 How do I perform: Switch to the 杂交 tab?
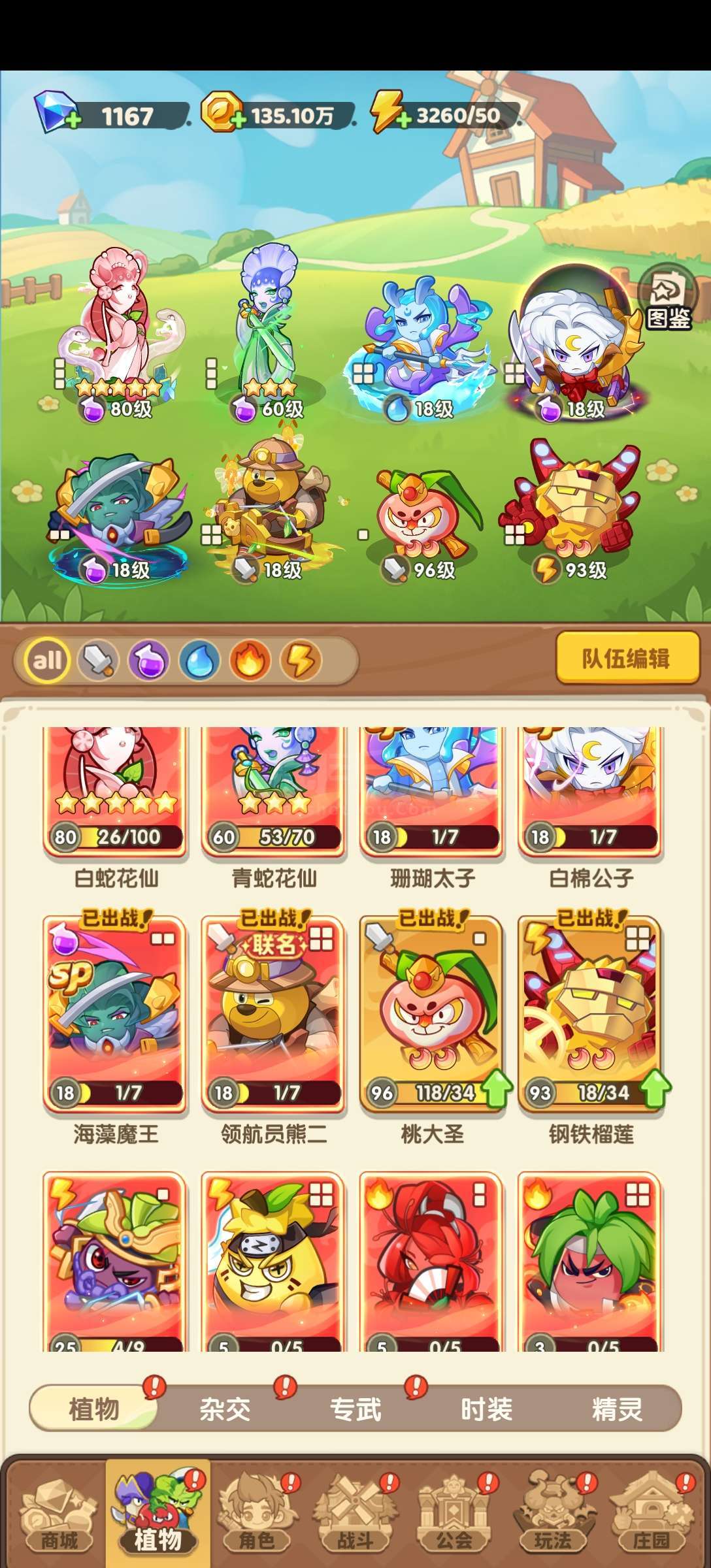point(225,1410)
